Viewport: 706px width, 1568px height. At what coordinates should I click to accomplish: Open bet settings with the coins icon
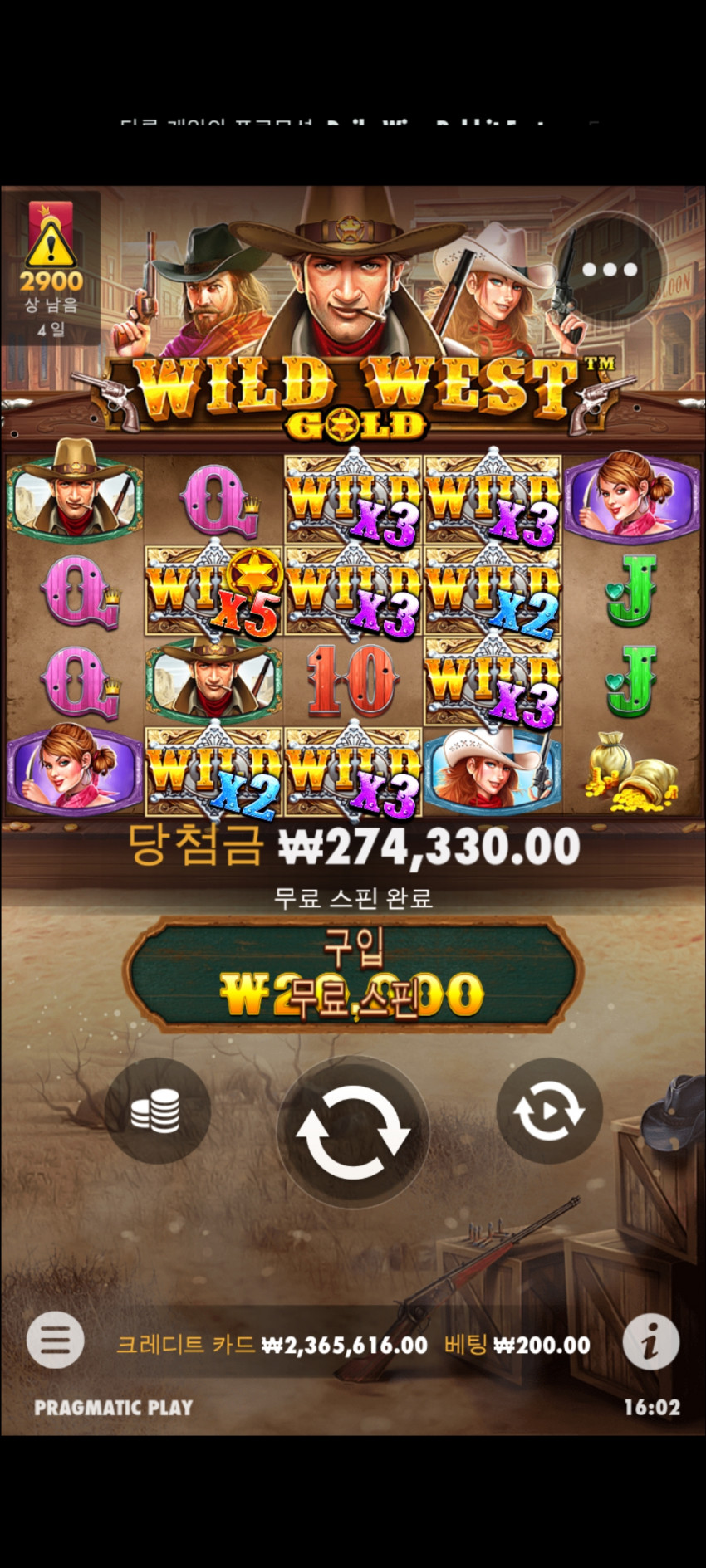157,1111
